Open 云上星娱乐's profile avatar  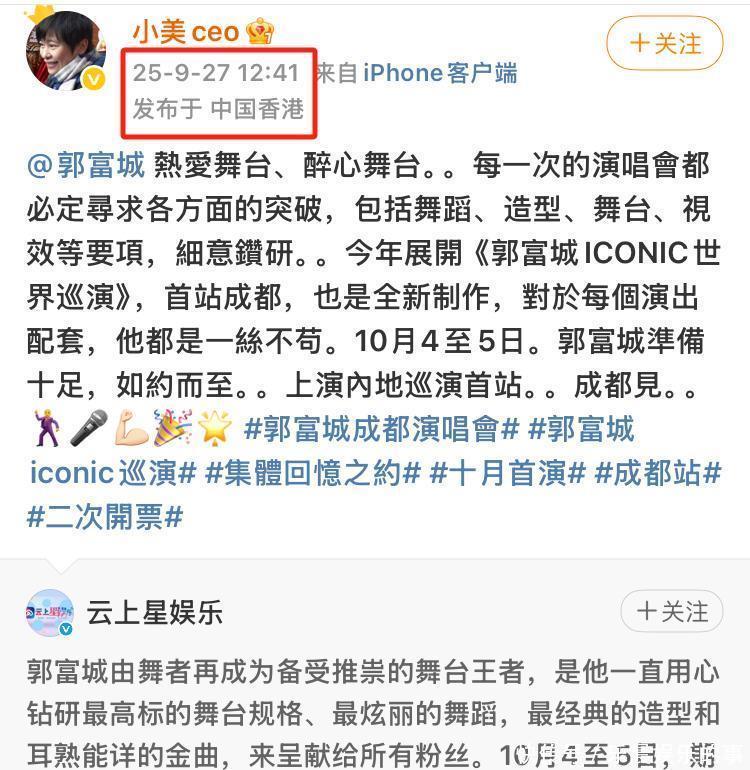(51, 613)
